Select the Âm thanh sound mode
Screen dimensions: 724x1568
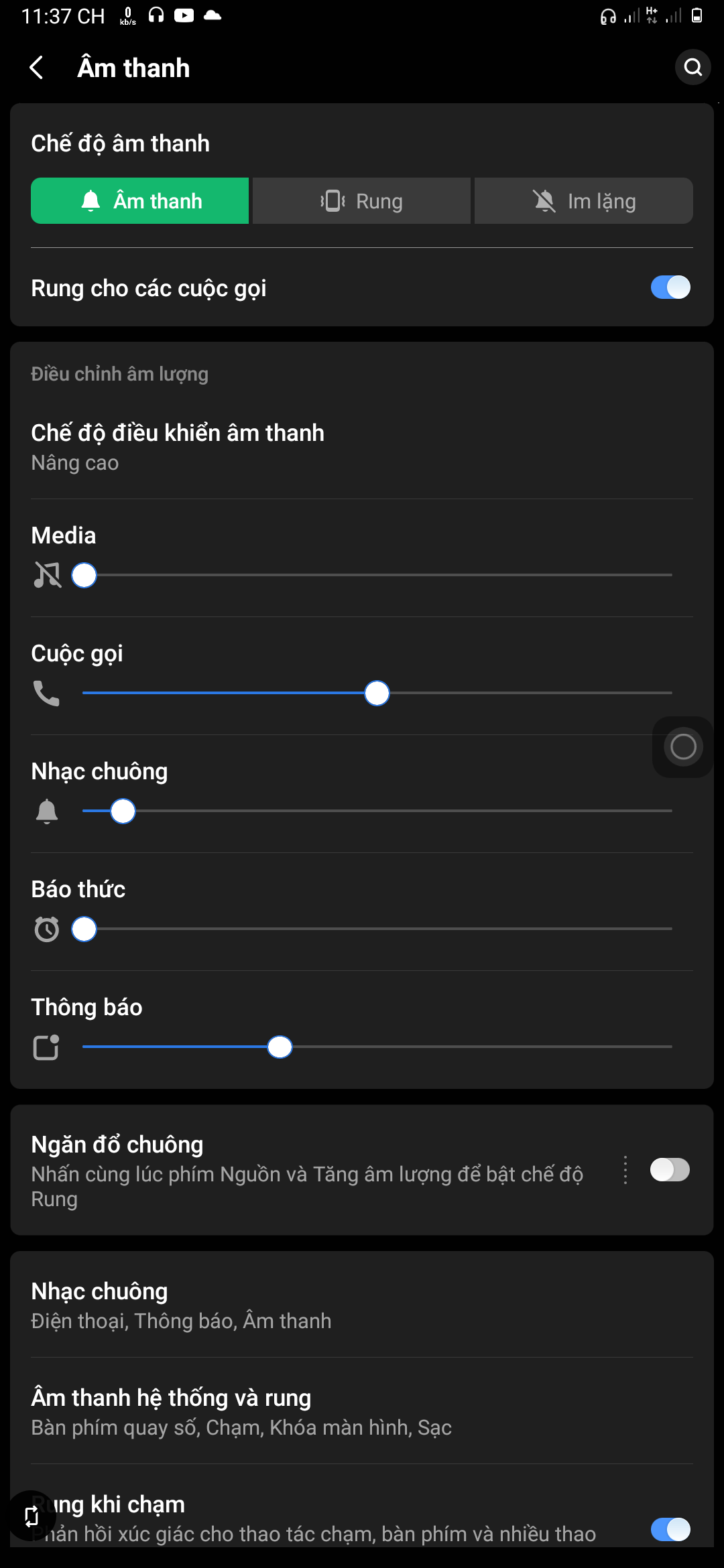tap(139, 200)
